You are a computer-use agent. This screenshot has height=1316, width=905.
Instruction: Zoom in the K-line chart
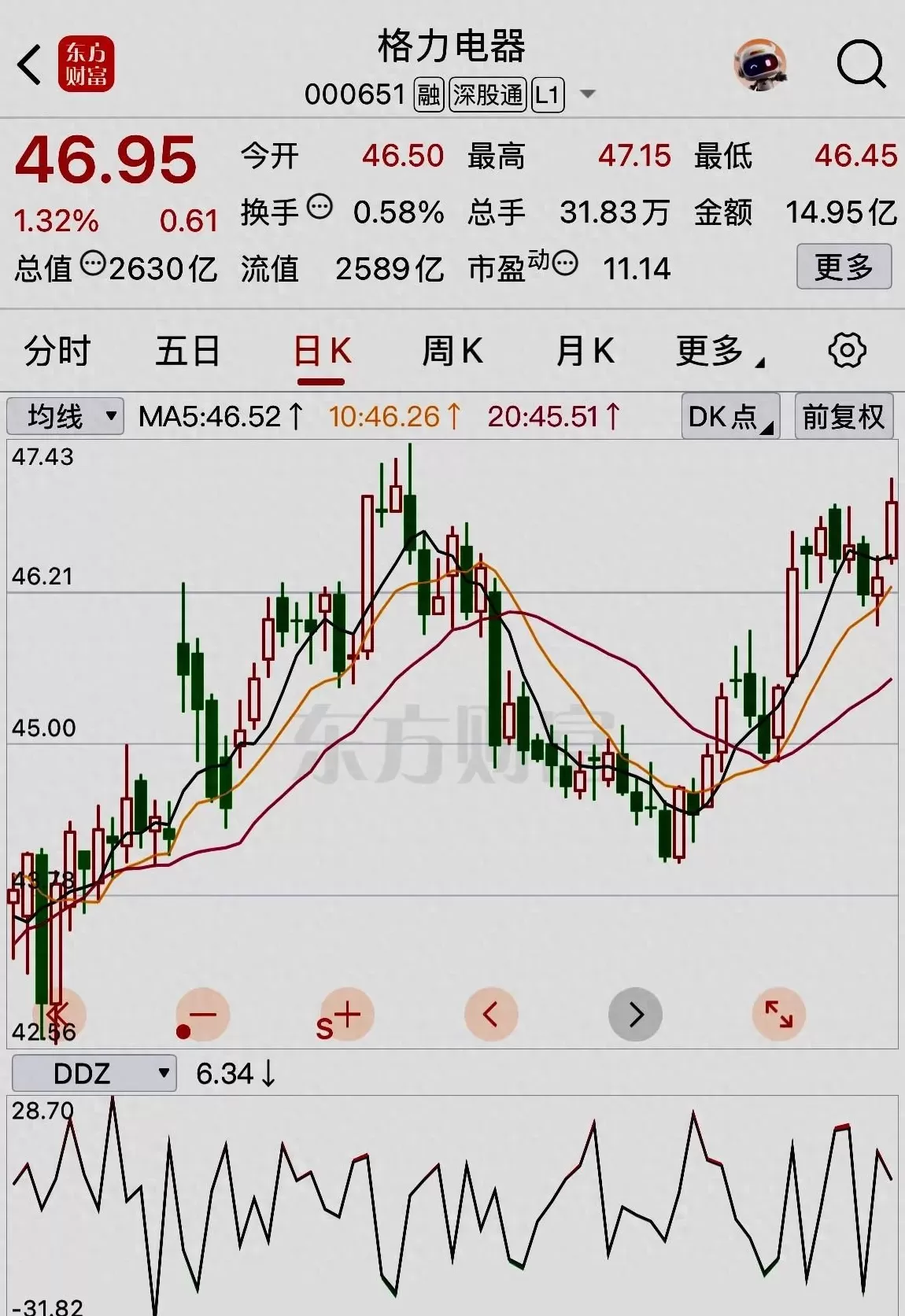[346, 1015]
